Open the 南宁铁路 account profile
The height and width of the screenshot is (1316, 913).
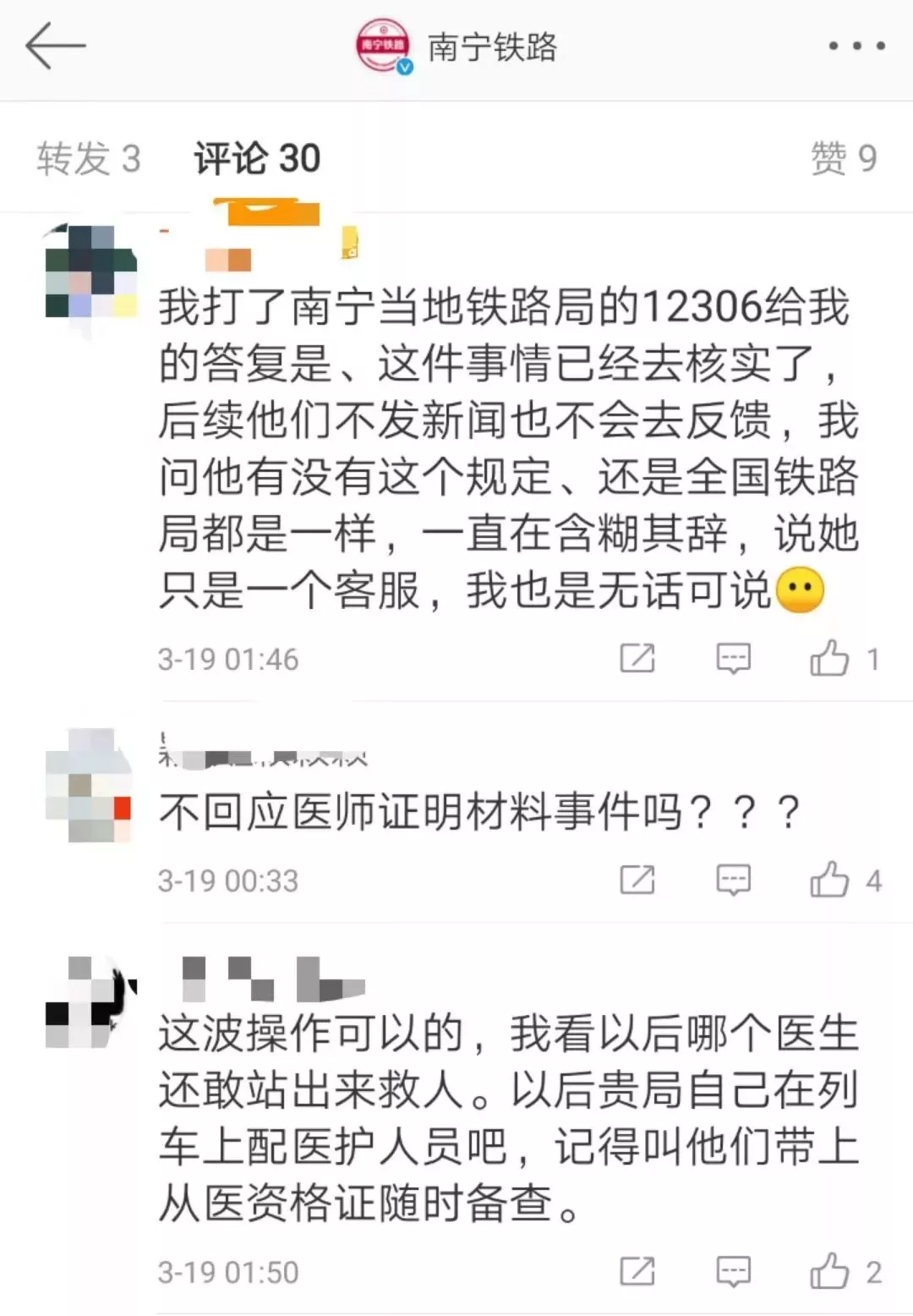pos(492,47)
